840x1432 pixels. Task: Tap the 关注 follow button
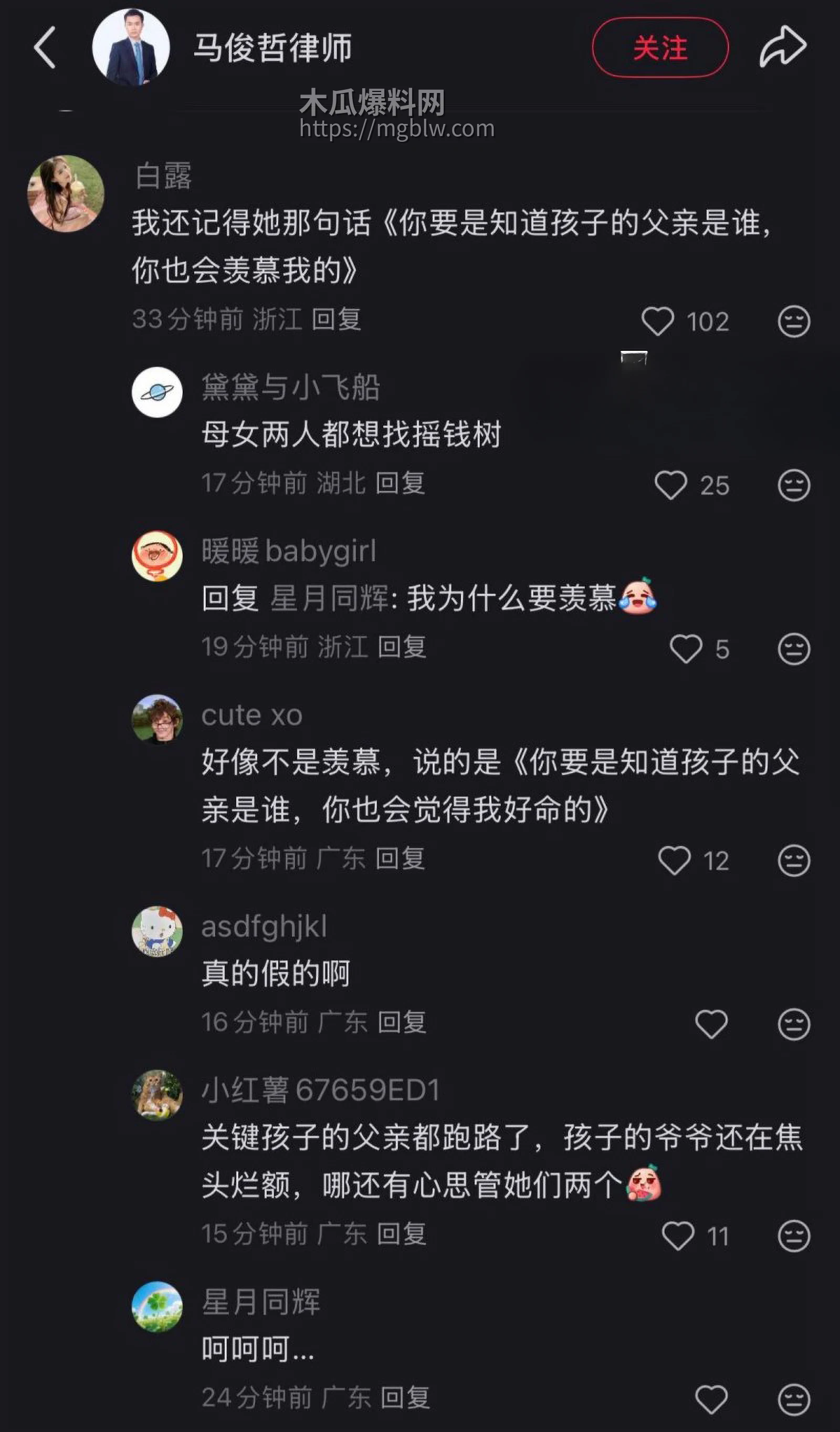tap(660, 49)
